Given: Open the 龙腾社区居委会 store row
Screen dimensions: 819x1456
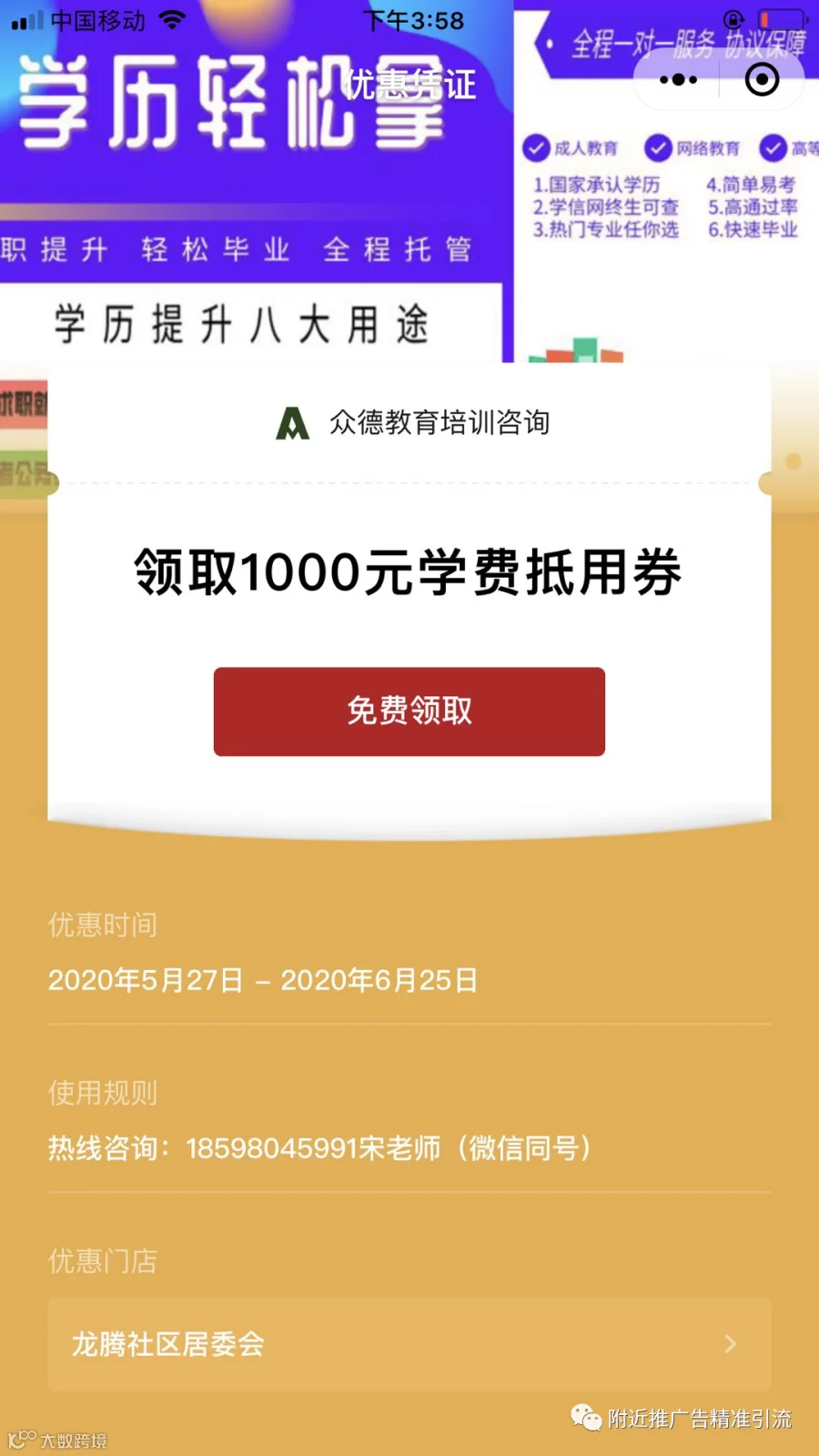Looking at the screenshot, I should [x=409, y=1344].
